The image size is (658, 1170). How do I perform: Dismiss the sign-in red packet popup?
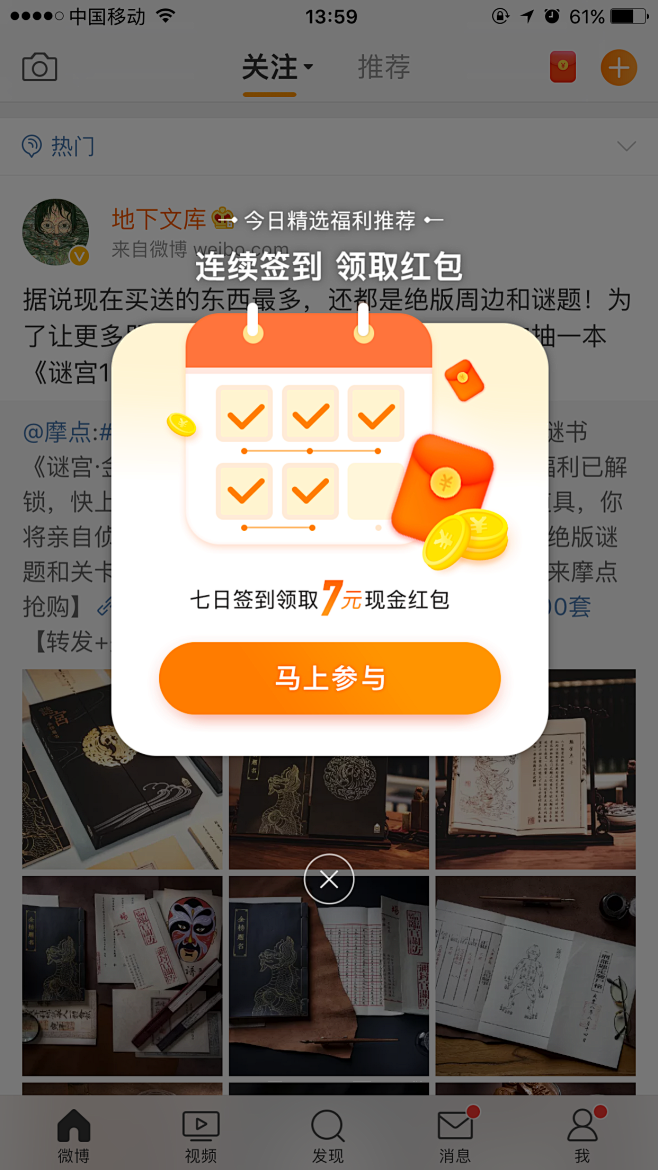(329, 879)
